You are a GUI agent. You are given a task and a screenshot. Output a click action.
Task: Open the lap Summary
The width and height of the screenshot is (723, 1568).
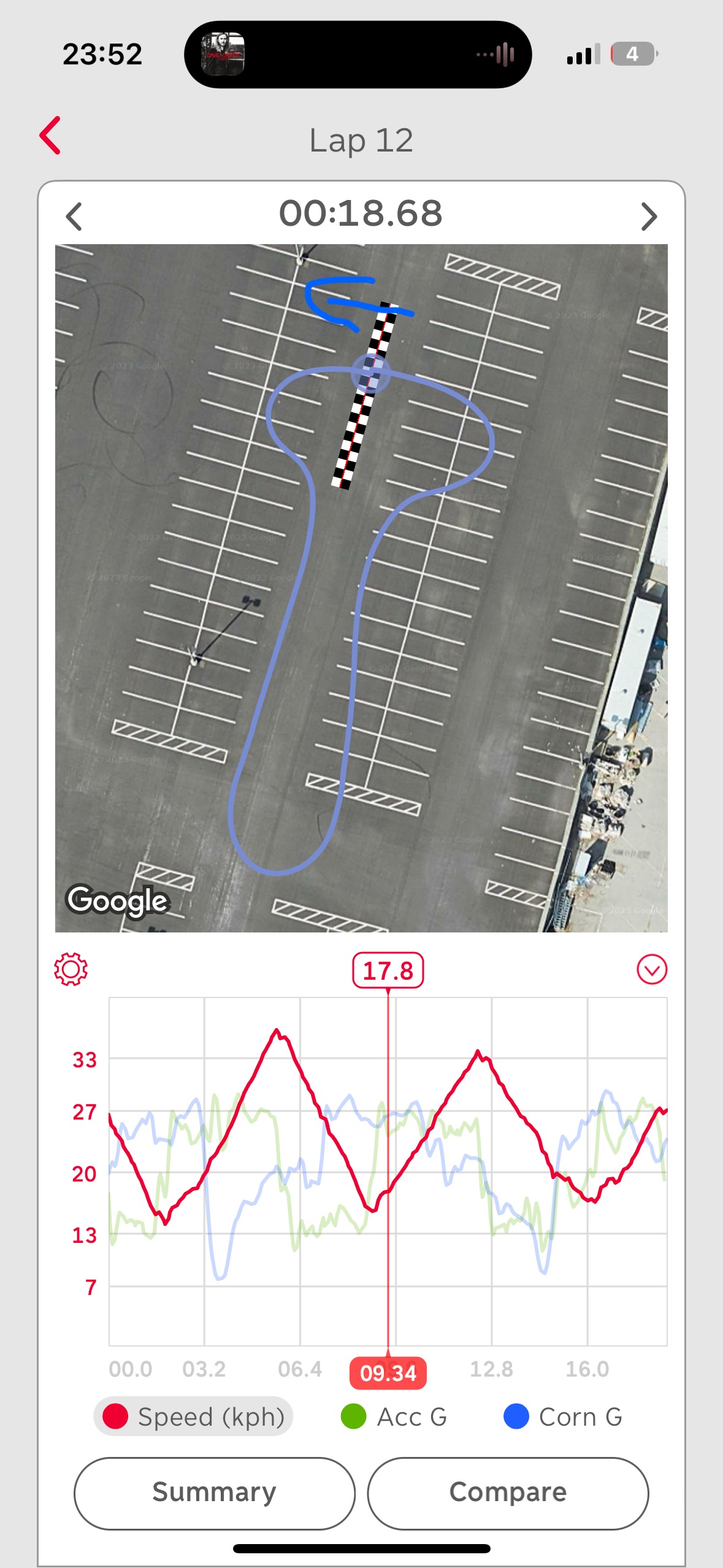click(214, 1493)
